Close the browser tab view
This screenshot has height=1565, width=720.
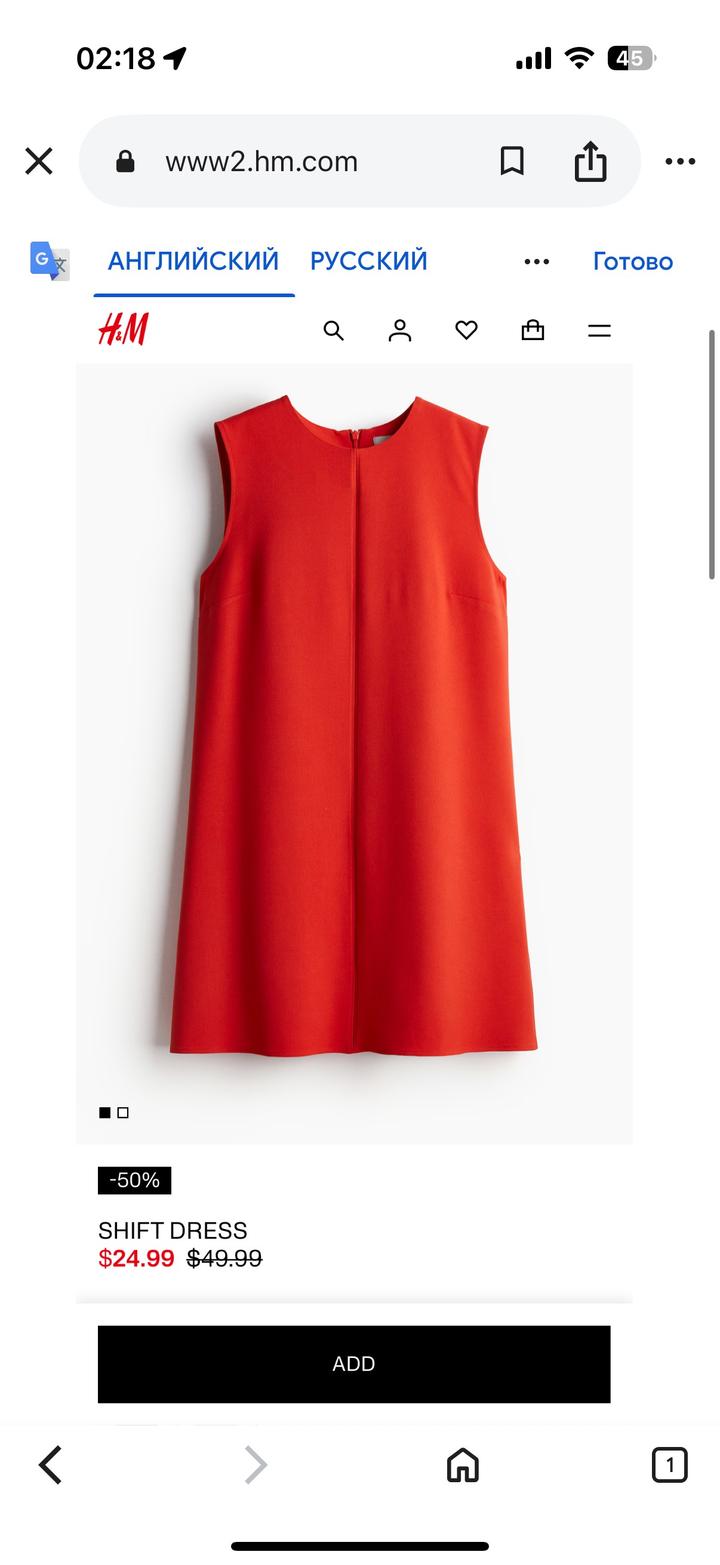point(39,161)
